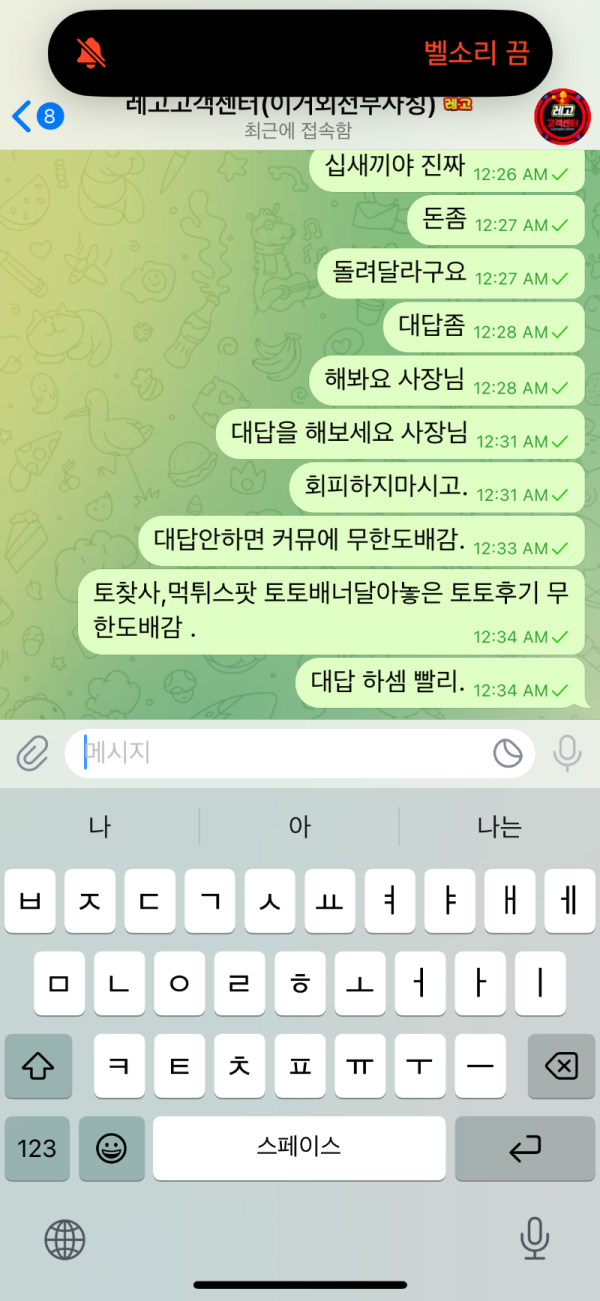Switch keyboard language with globe icon
This screenshot has width=600, height=1301.
pos(65,1239)
